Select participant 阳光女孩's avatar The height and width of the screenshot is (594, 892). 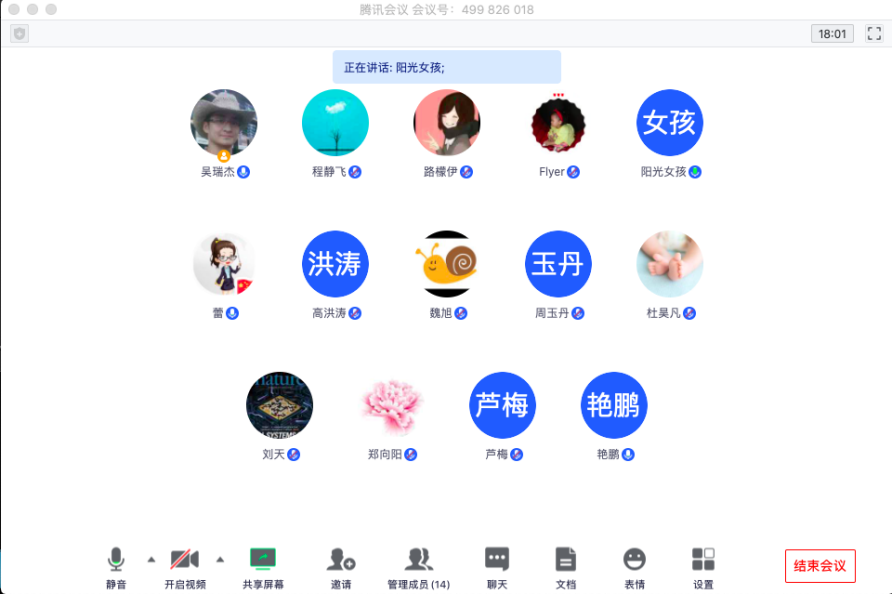pyautogui.click(x=670, y=123)
